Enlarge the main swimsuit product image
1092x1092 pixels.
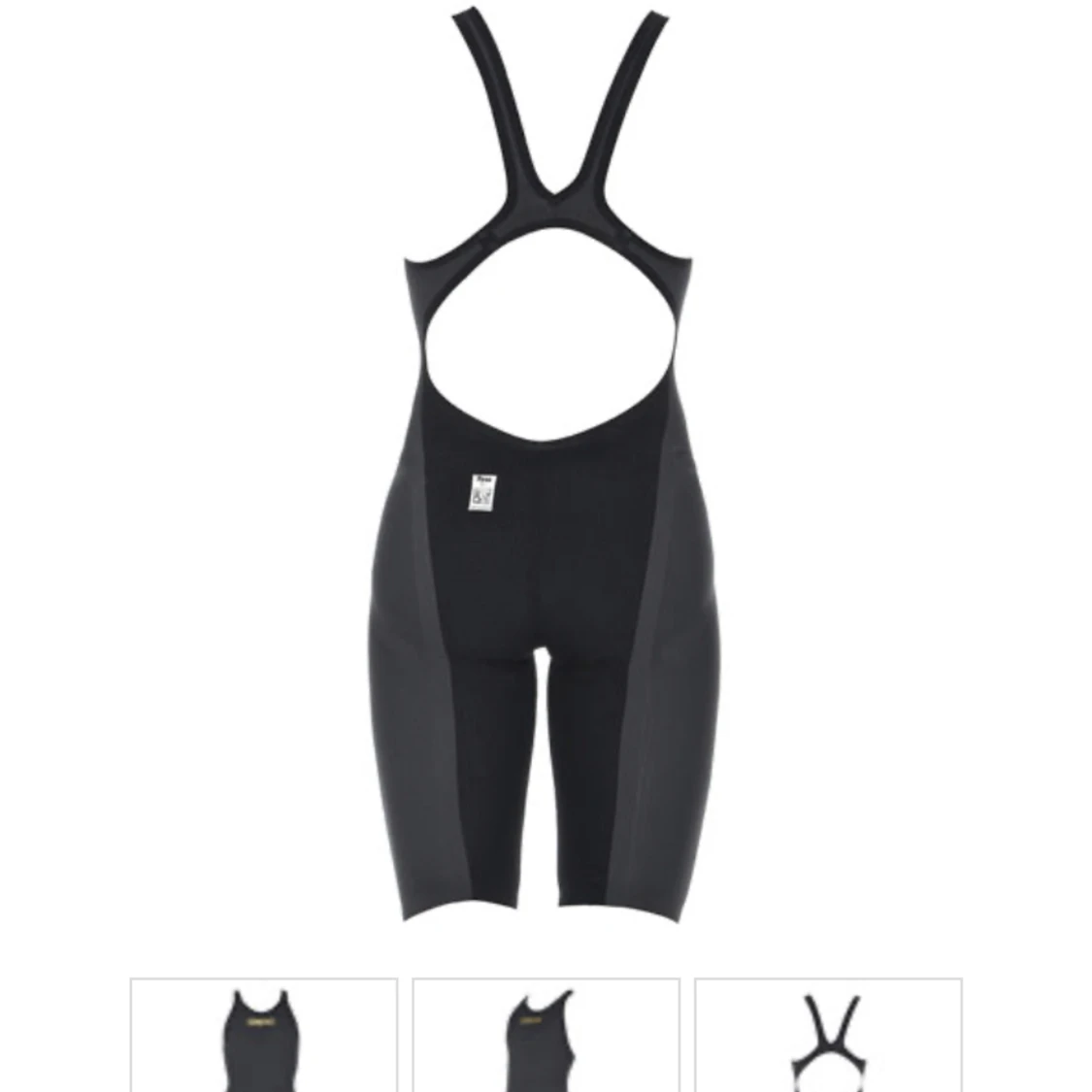tap(546, 466)
